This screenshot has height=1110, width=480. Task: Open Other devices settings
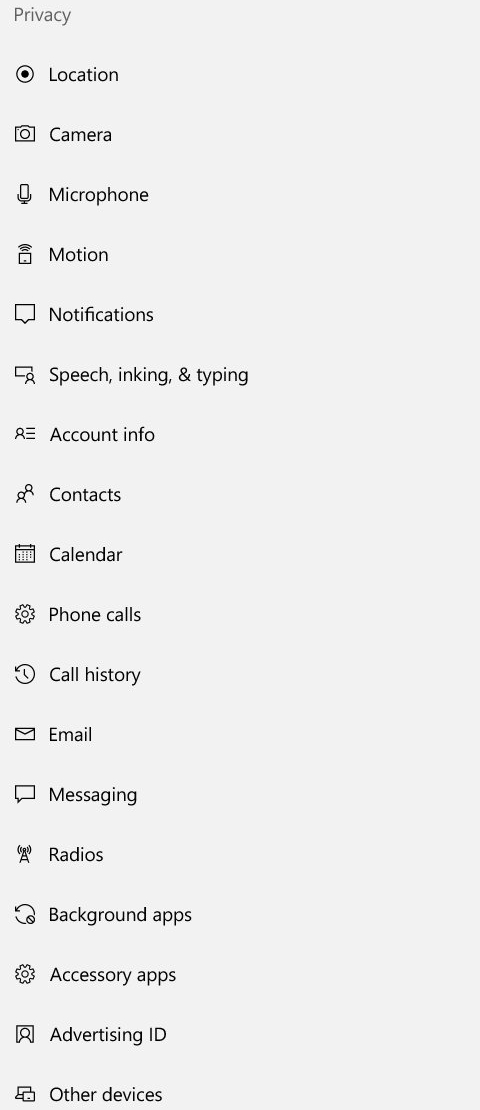click(x=240, y=1090)
